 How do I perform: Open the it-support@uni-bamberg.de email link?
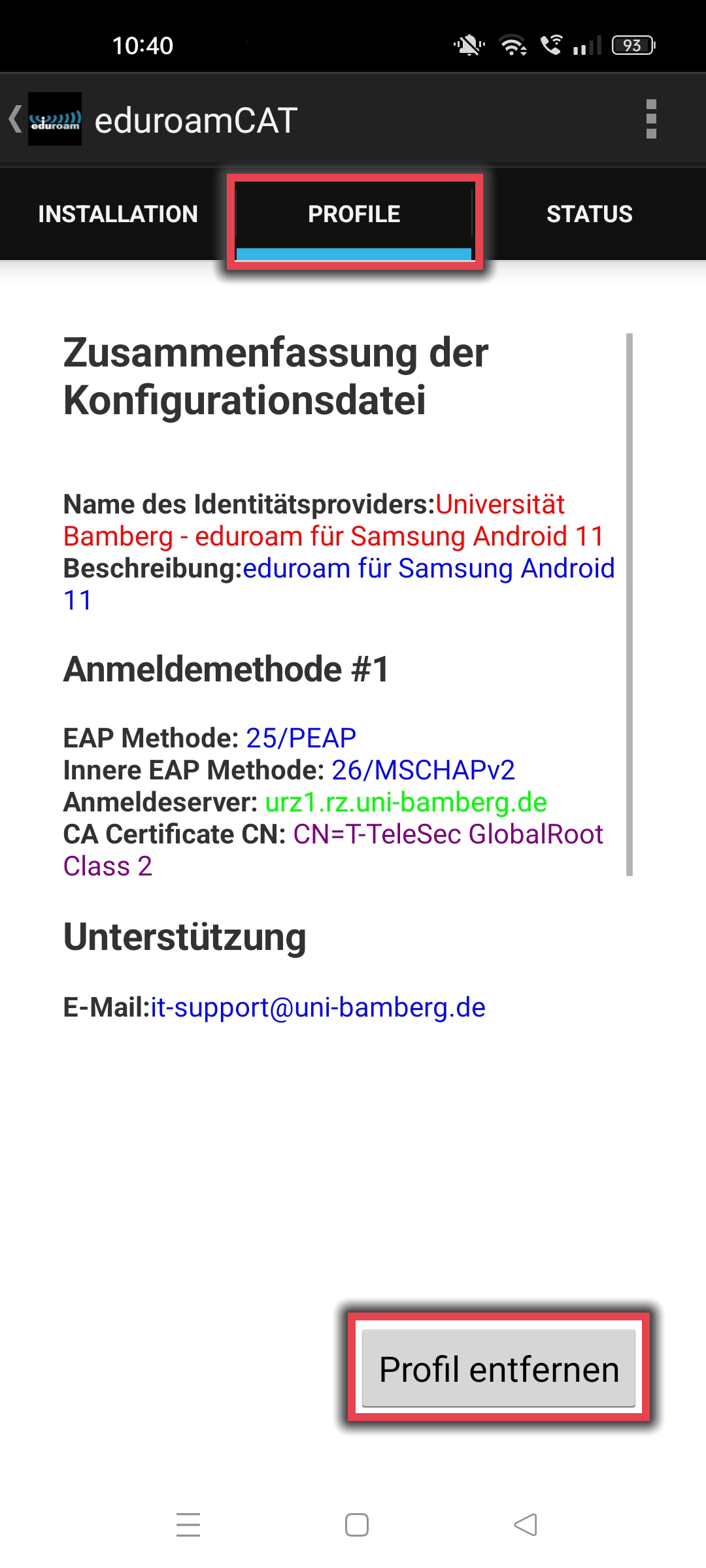(318, 1007)
